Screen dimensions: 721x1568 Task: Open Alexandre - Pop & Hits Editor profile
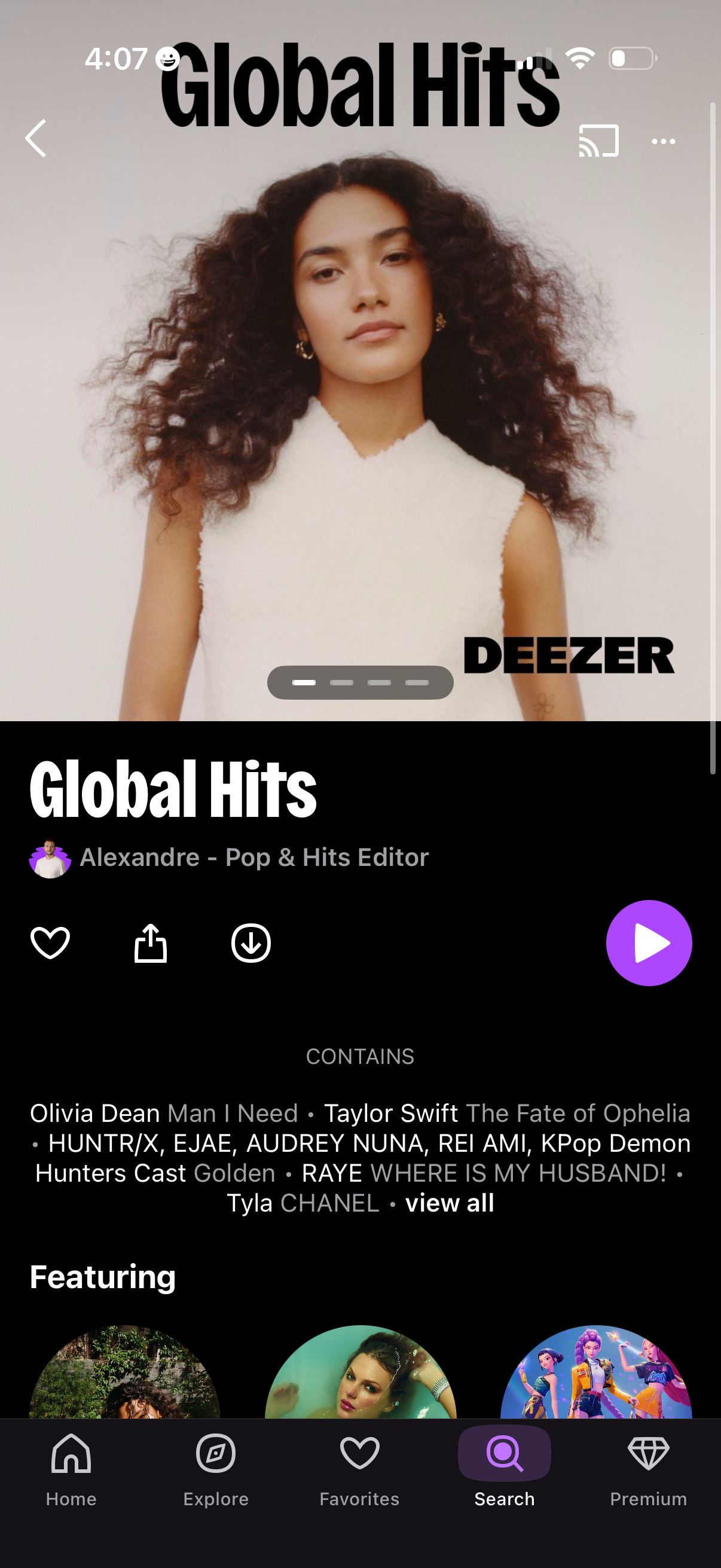pos(254,856)
